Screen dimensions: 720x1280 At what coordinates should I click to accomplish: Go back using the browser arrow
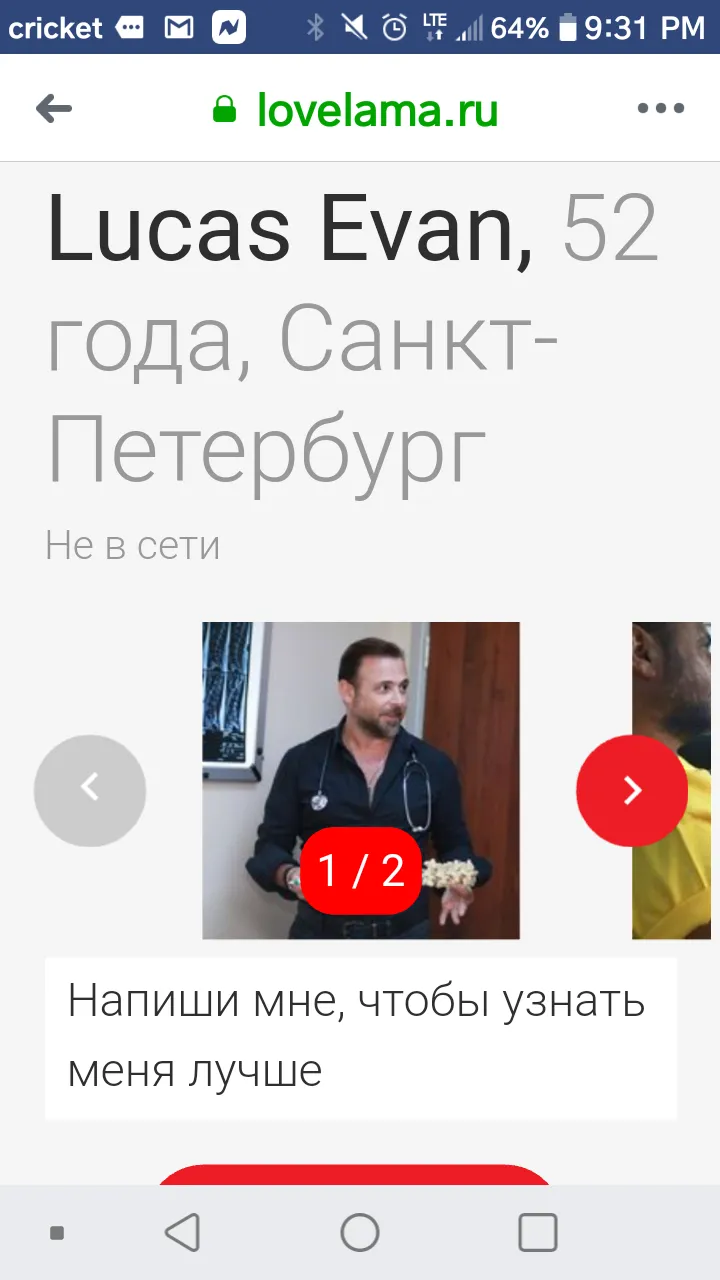pos(54,109)
